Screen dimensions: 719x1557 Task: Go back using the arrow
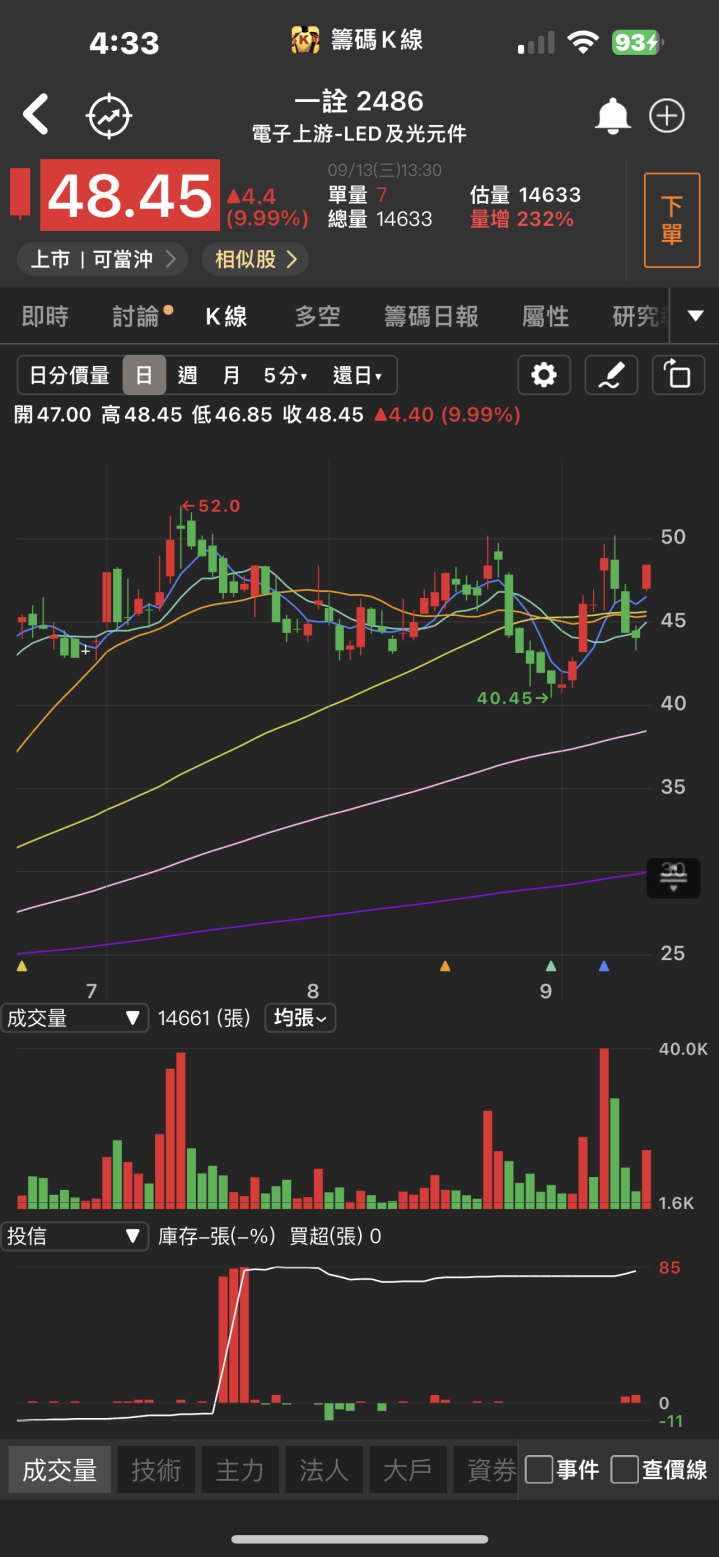(36, 115)
